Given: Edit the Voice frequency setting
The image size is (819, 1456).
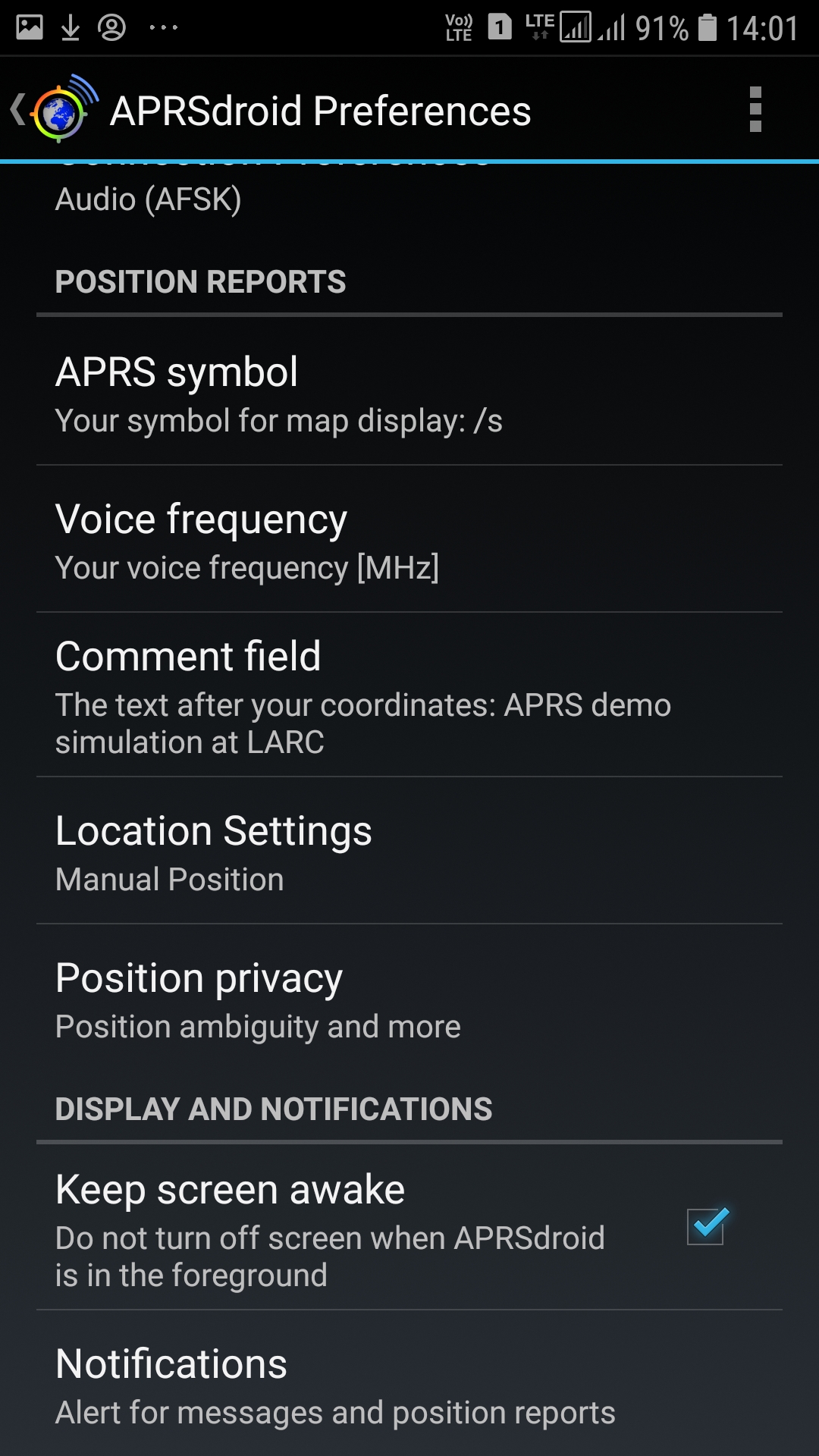Looking at the screenshot, I should pos(409,540).
